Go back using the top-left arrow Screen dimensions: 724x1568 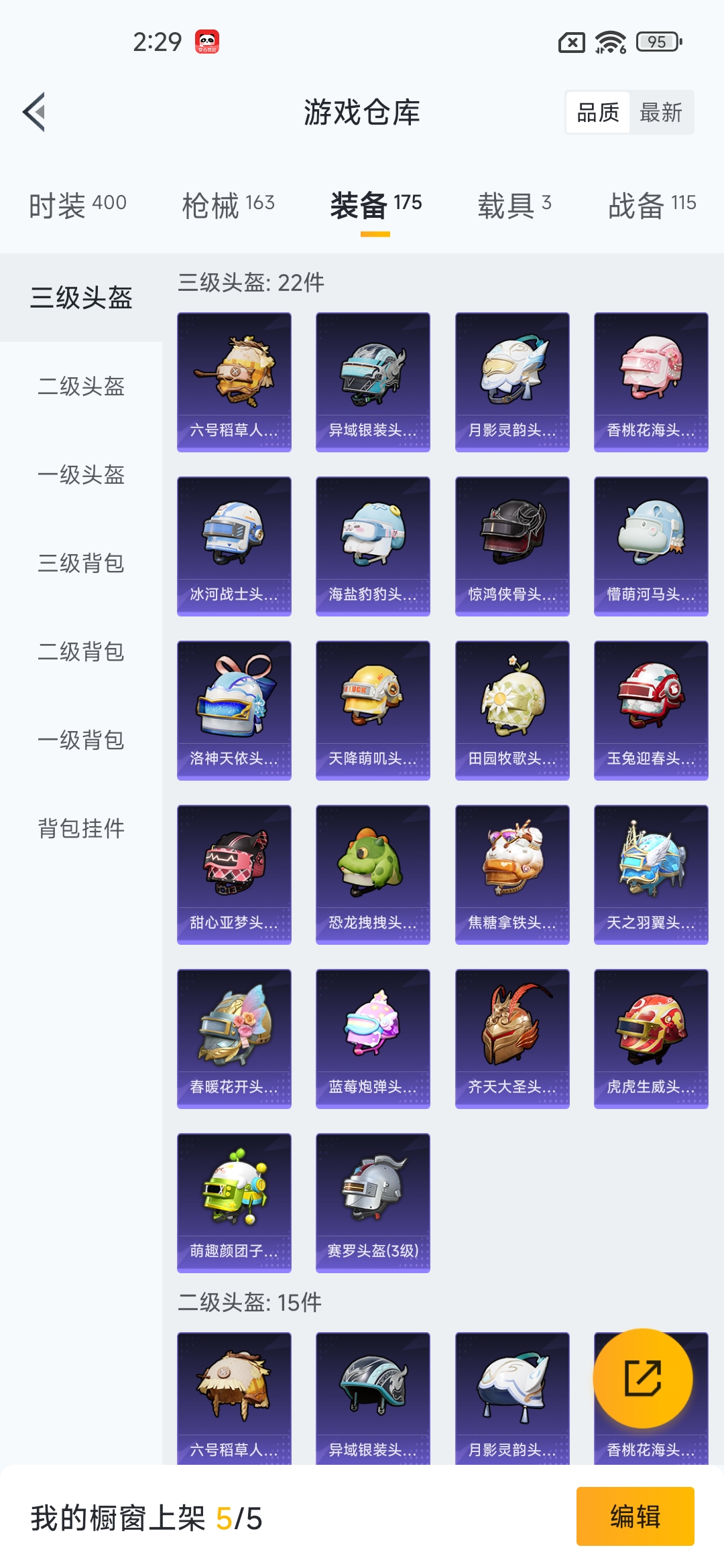pos(35,112)
